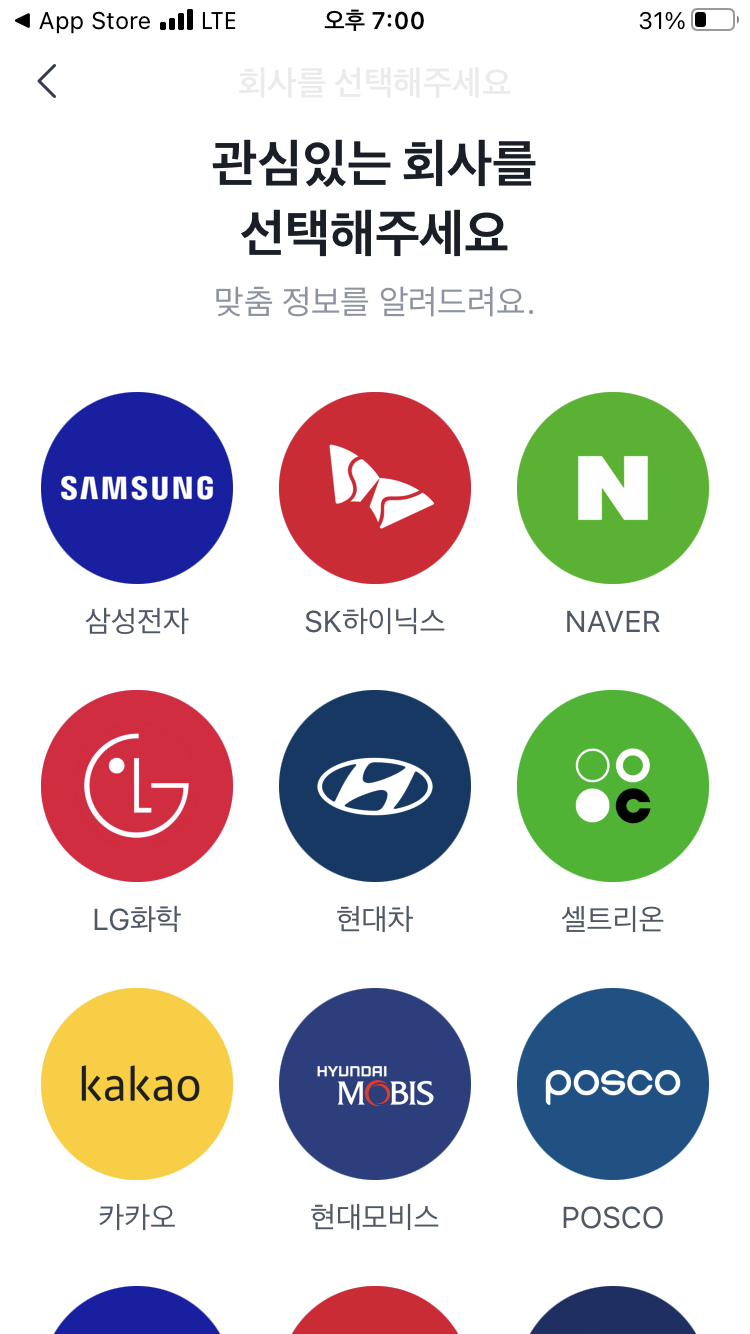Choose 현대모비스 company
Viewport: 750px width, 1334px height.
(375, 1084)
